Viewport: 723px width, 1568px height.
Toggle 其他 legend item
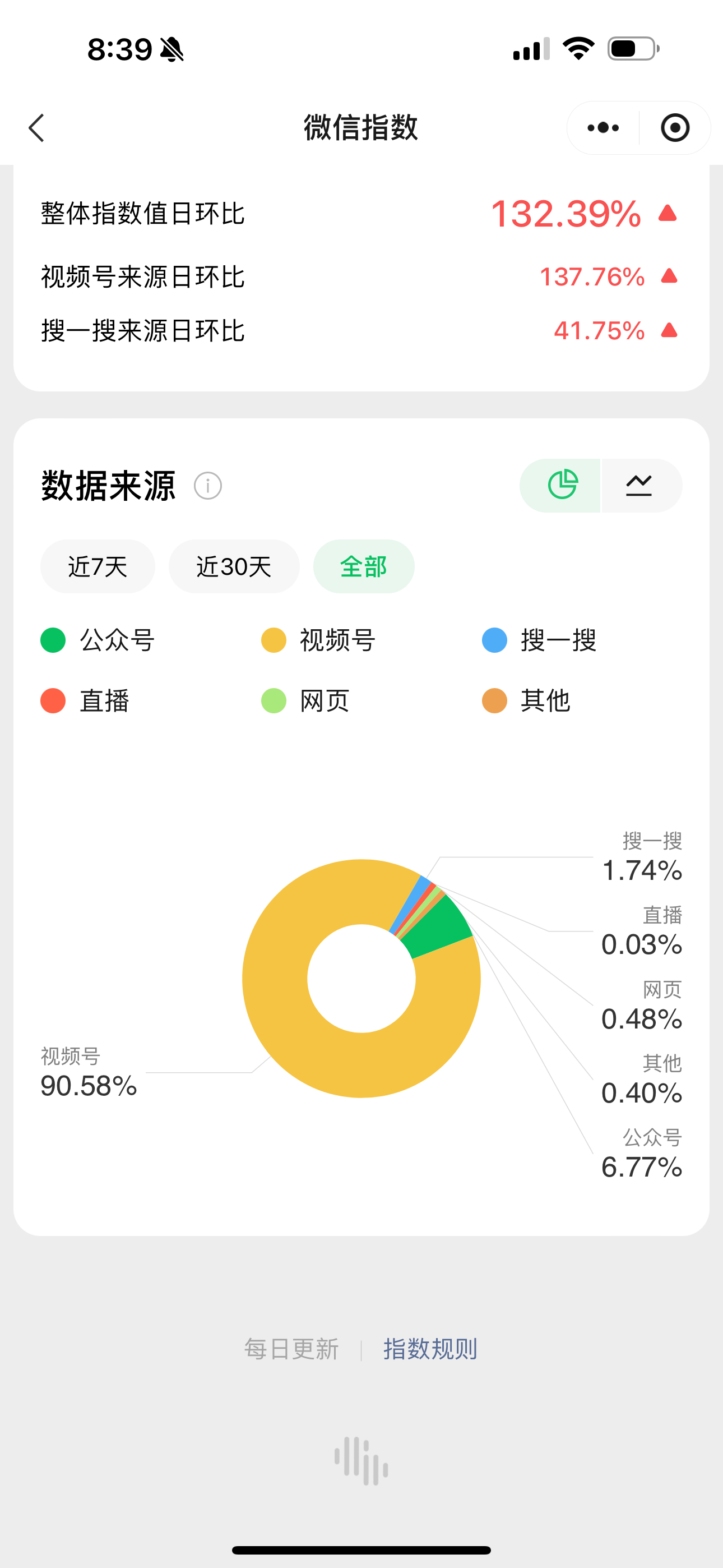[x=526, y=700]
